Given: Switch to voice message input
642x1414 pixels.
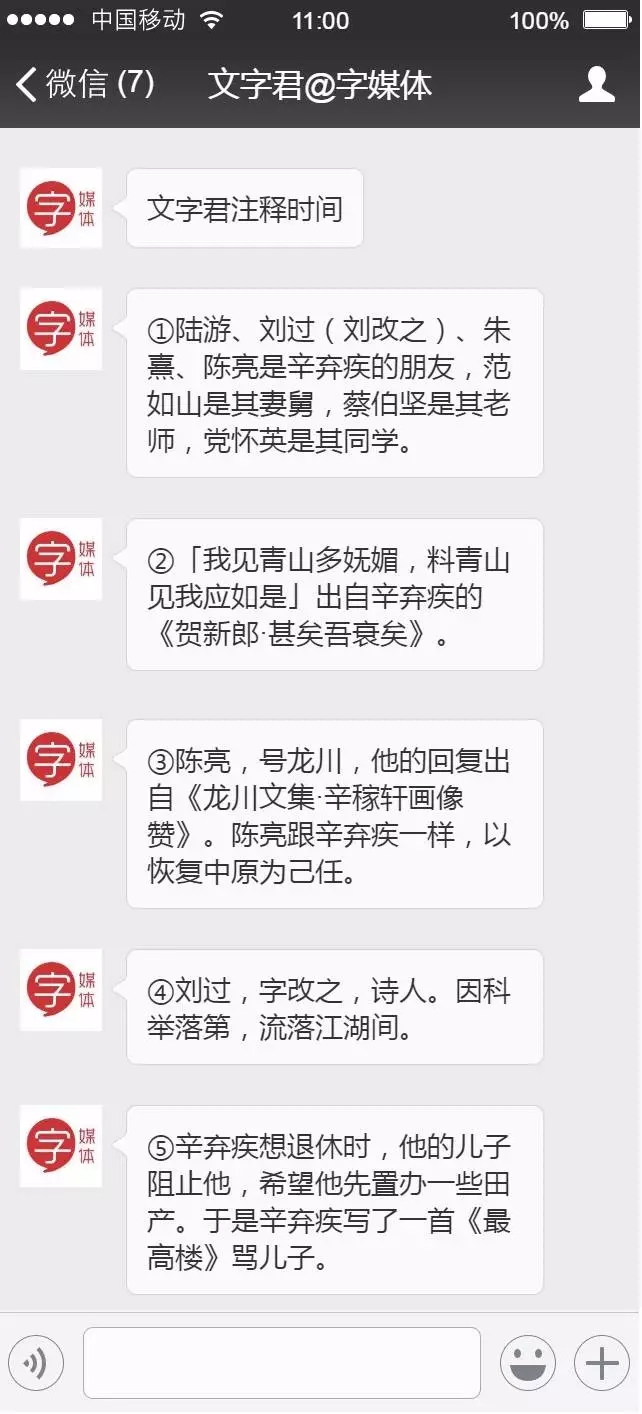Looking at the screenshot, I should pos(36,1362).
